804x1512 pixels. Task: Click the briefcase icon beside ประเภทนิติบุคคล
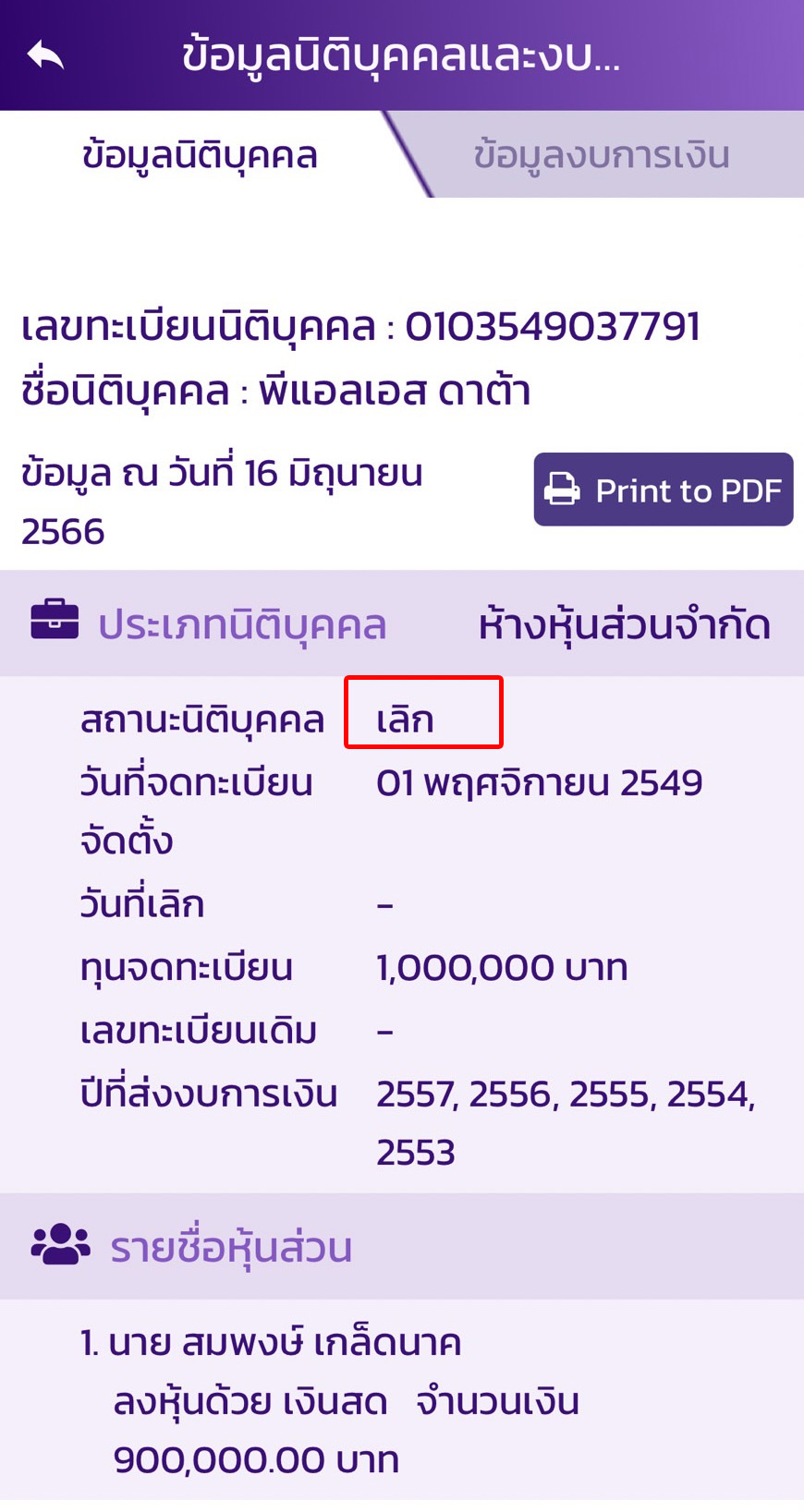tap(54, 623)
